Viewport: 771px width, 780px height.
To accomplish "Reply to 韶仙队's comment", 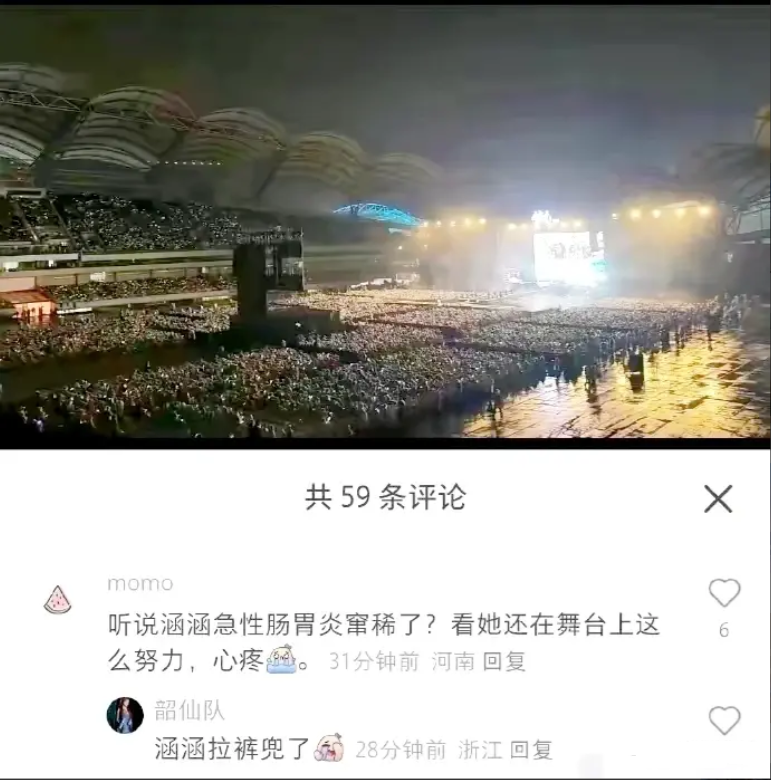I will pos(531,749).
